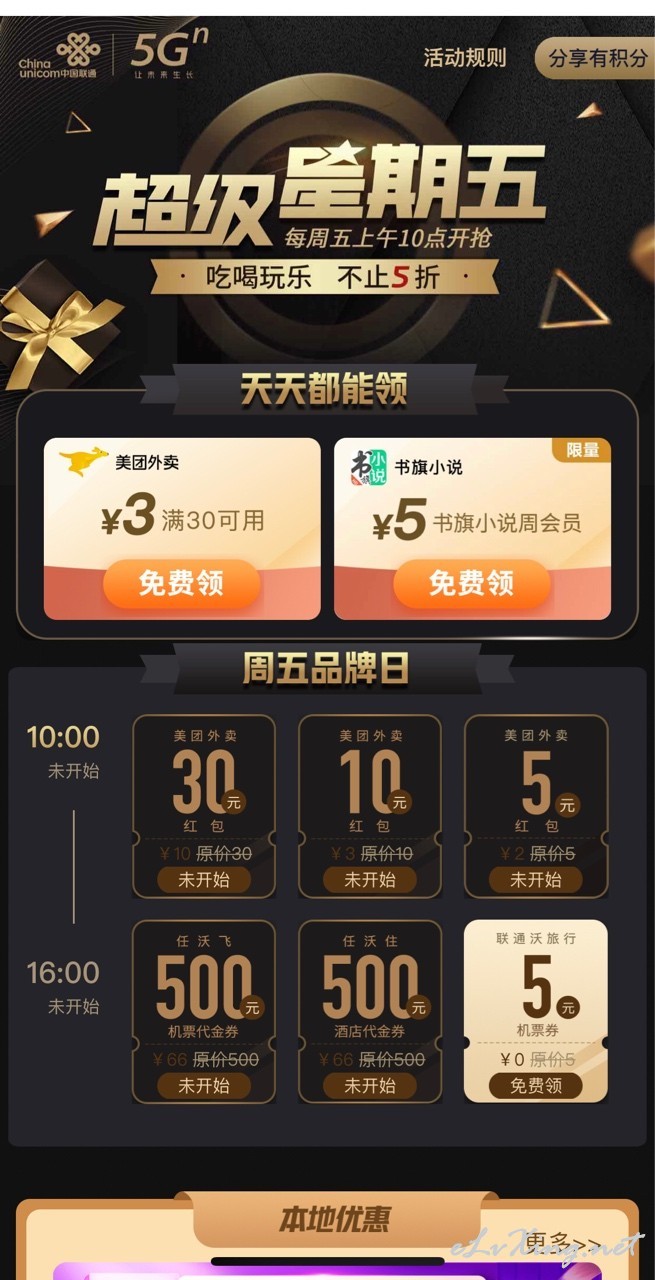
Task: Claim the 美团外卖 ¥3 coupon with 免费领
Action: click(181, 584)
